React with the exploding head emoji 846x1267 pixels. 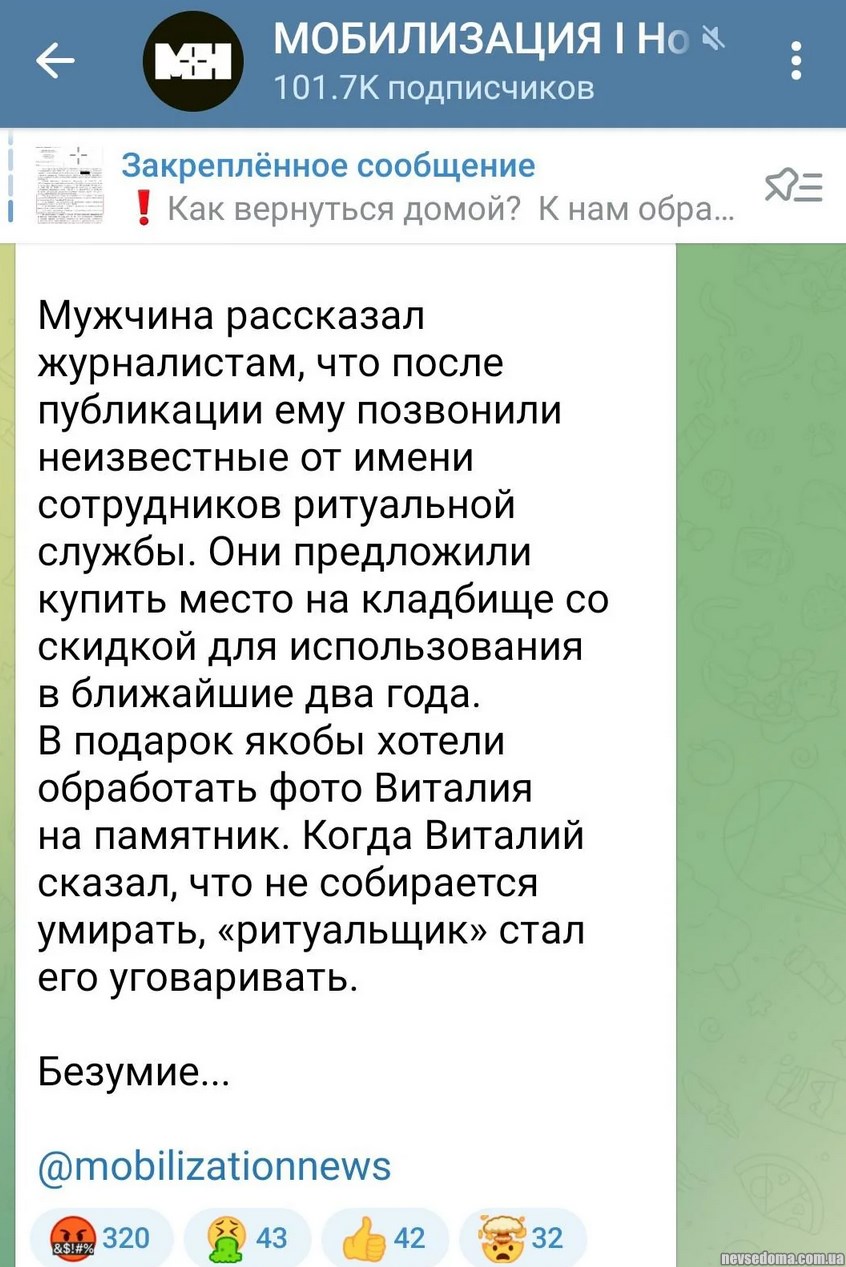522,1238
